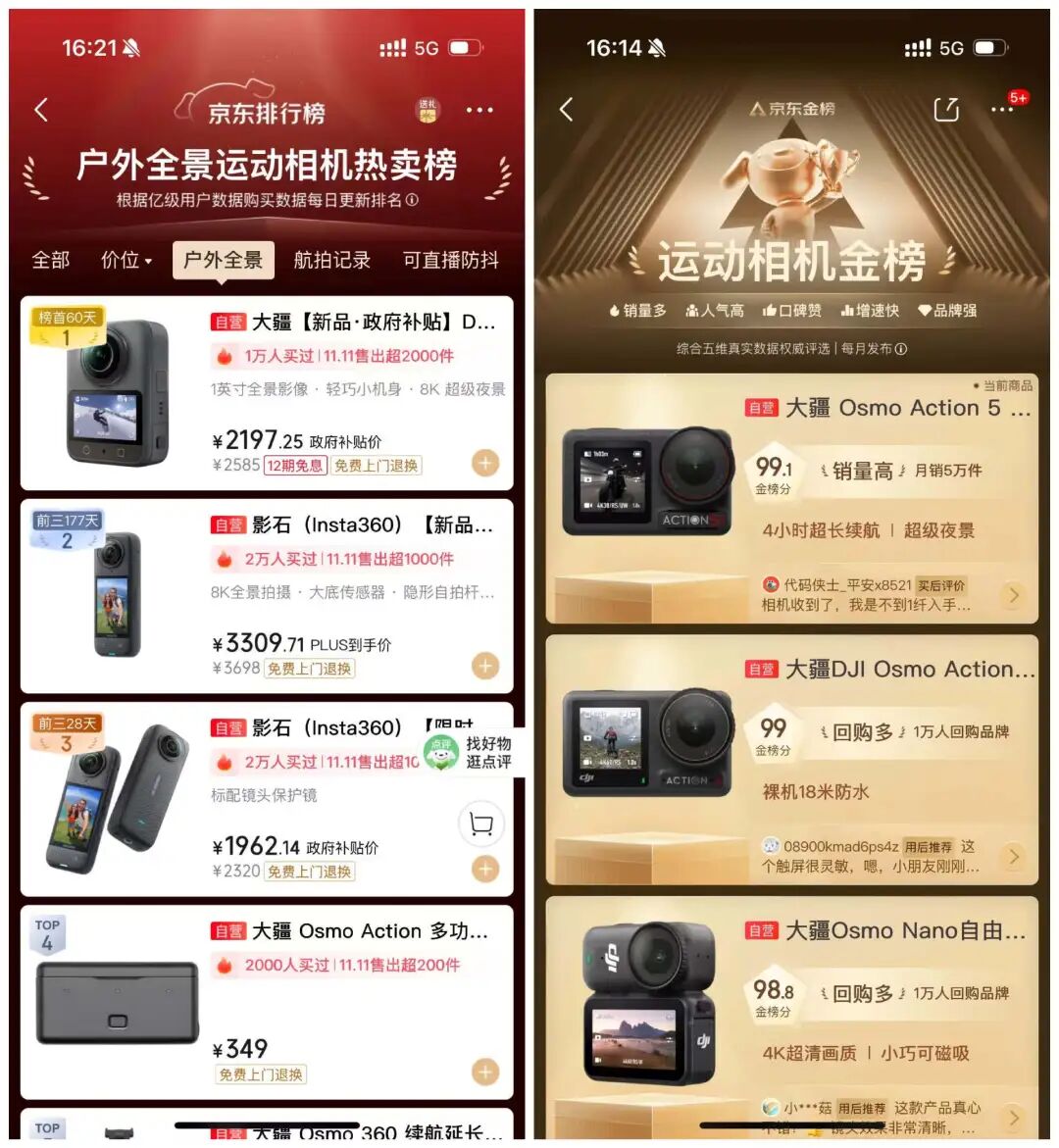Viewport: 1059px width, 1148px height.
Task: Expand the Osmo Action 5 review chevron
Action: [x=1013, y=595]
